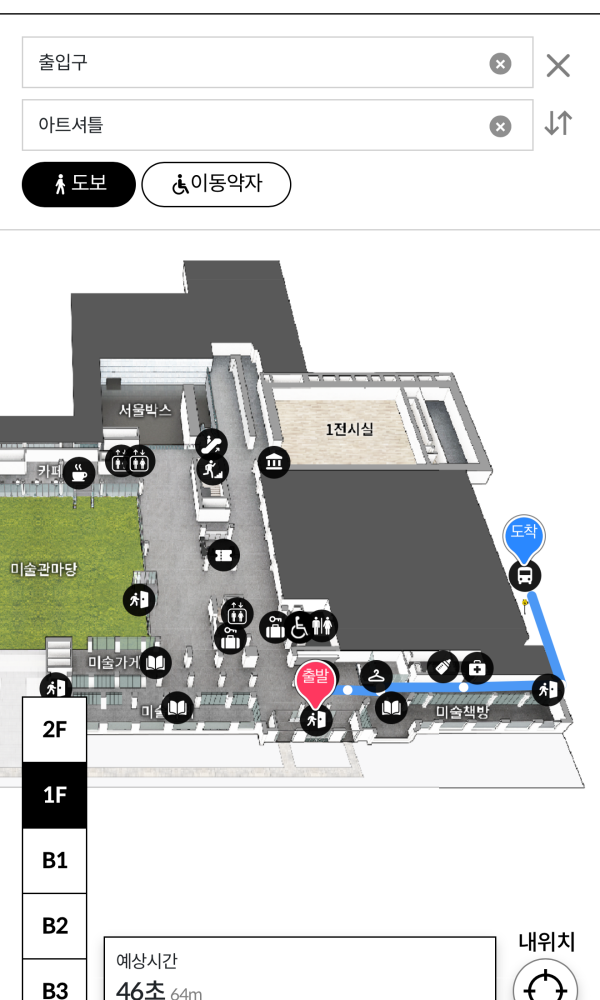Switch to floor 2F
The width and height of the screenshot is (600, 1000).
(x=55, y=729)
